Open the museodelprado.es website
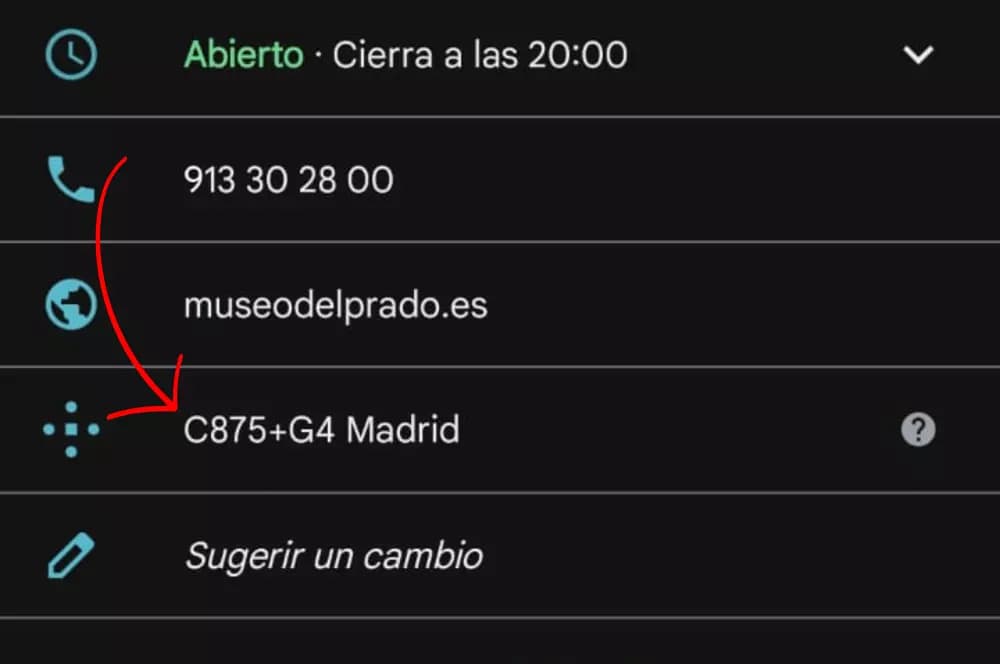 (335, 304)
